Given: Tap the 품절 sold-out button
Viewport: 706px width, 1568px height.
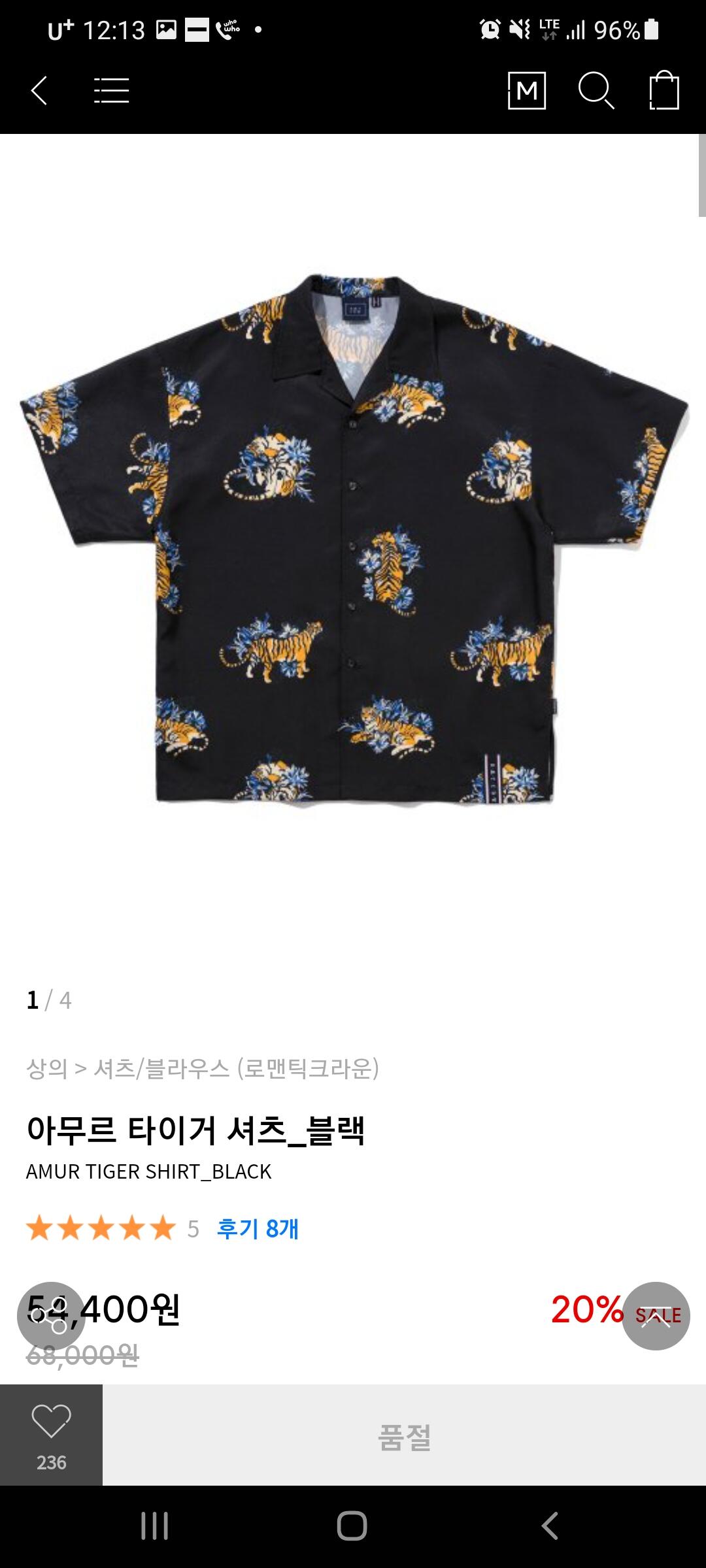Looking at the screenshot, I should (x=404, y=1435).
